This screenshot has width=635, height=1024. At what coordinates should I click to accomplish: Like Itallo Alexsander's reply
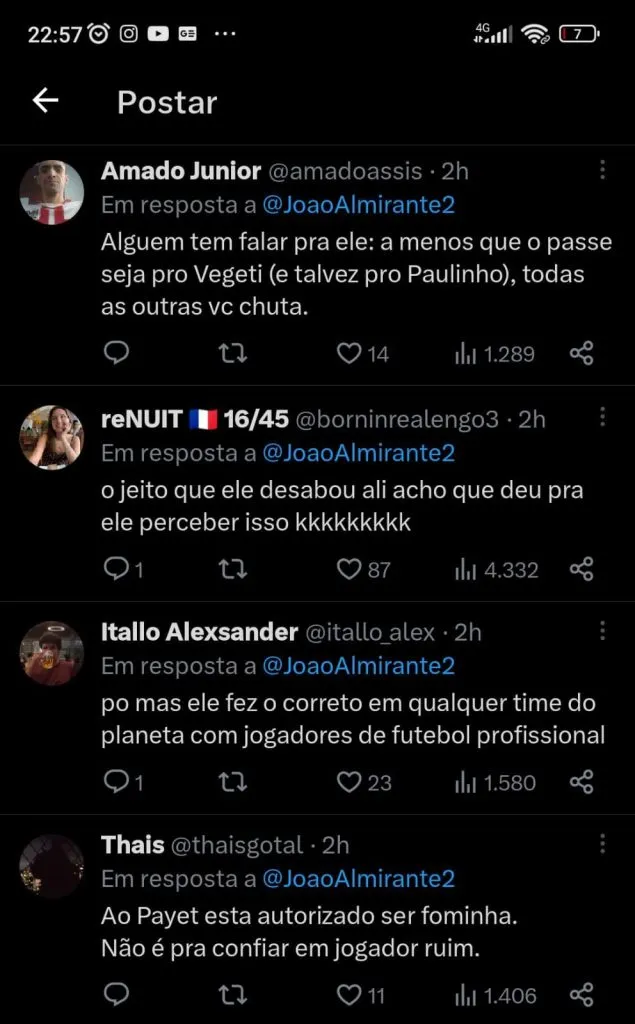tap(348, 782)
